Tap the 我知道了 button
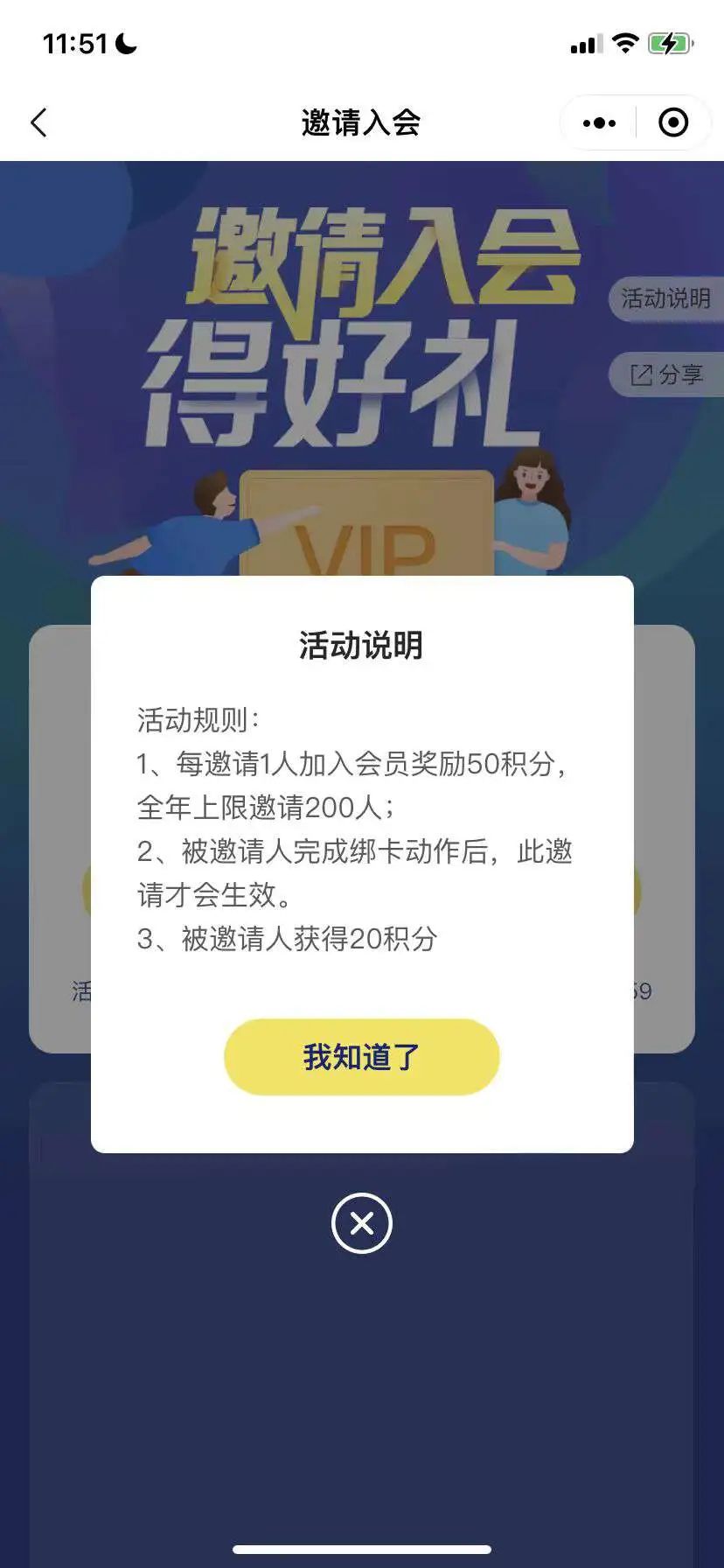The width and height of the screenshot is (724, 1568). click(x=361, y=1057)
